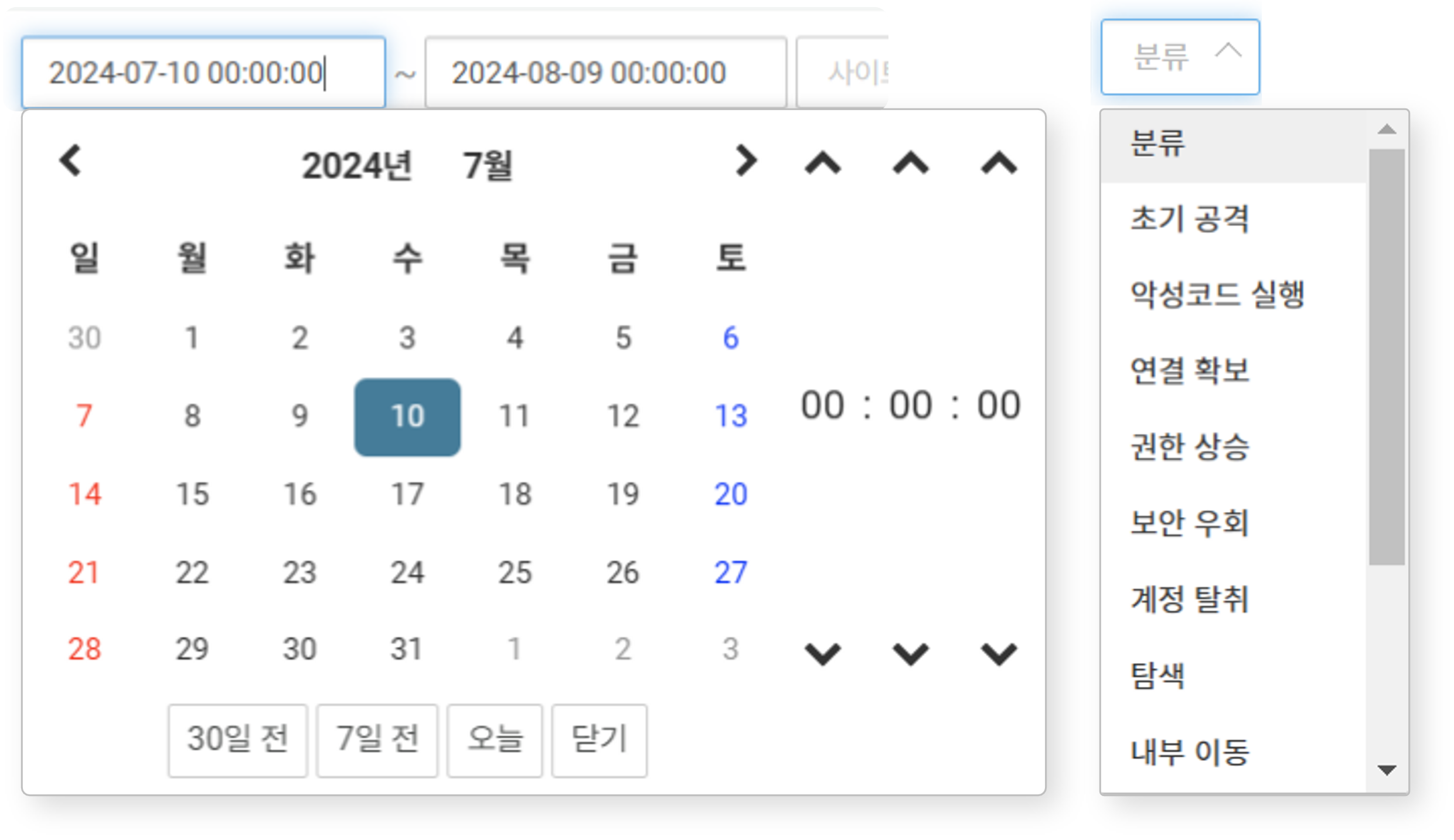
Task: Pick July 24 in the calendar
Action: (407, 572)
